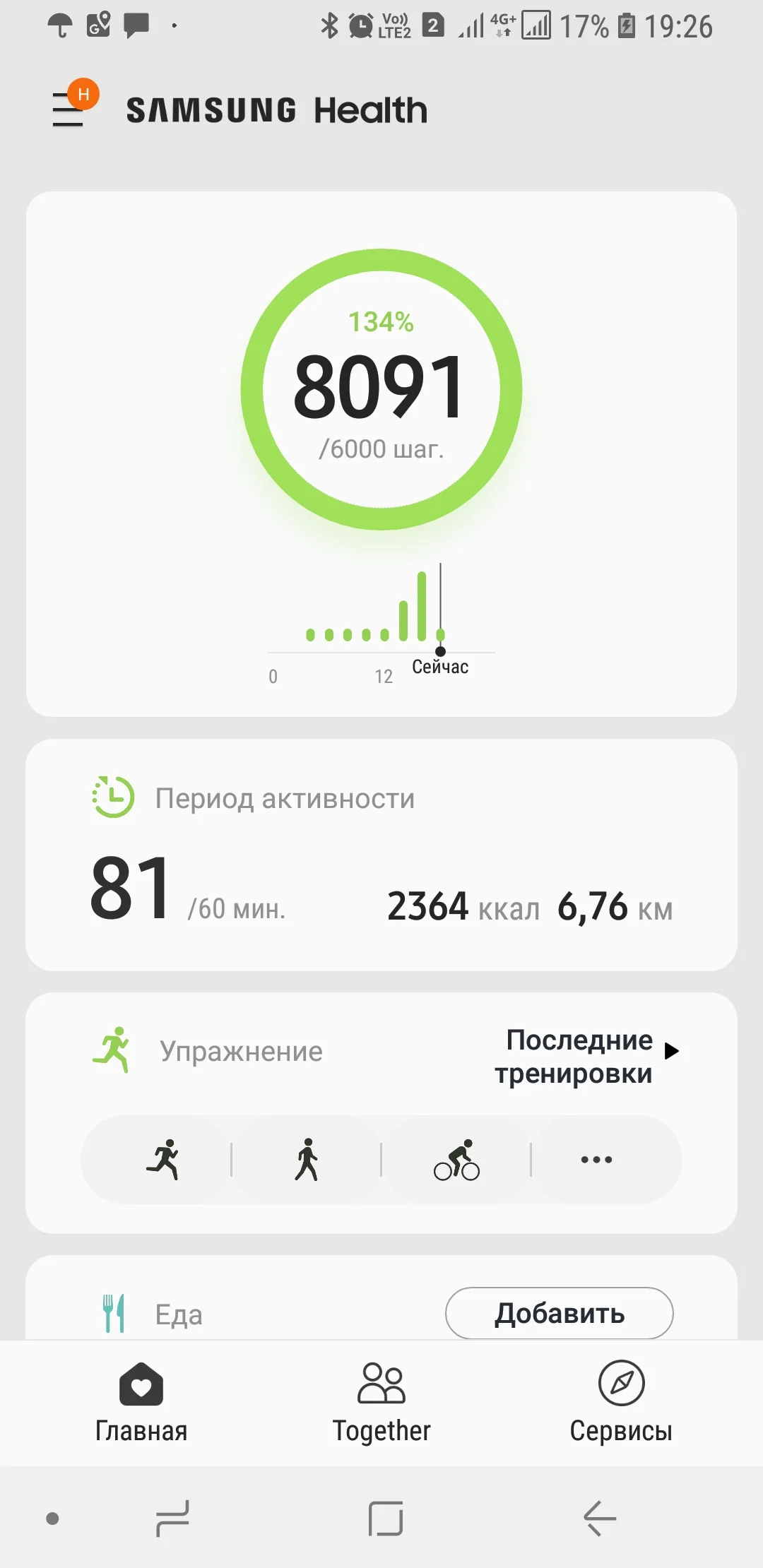Tap Добавить to log food
Screen dimensions: 763x1568
pos(559,1314)
